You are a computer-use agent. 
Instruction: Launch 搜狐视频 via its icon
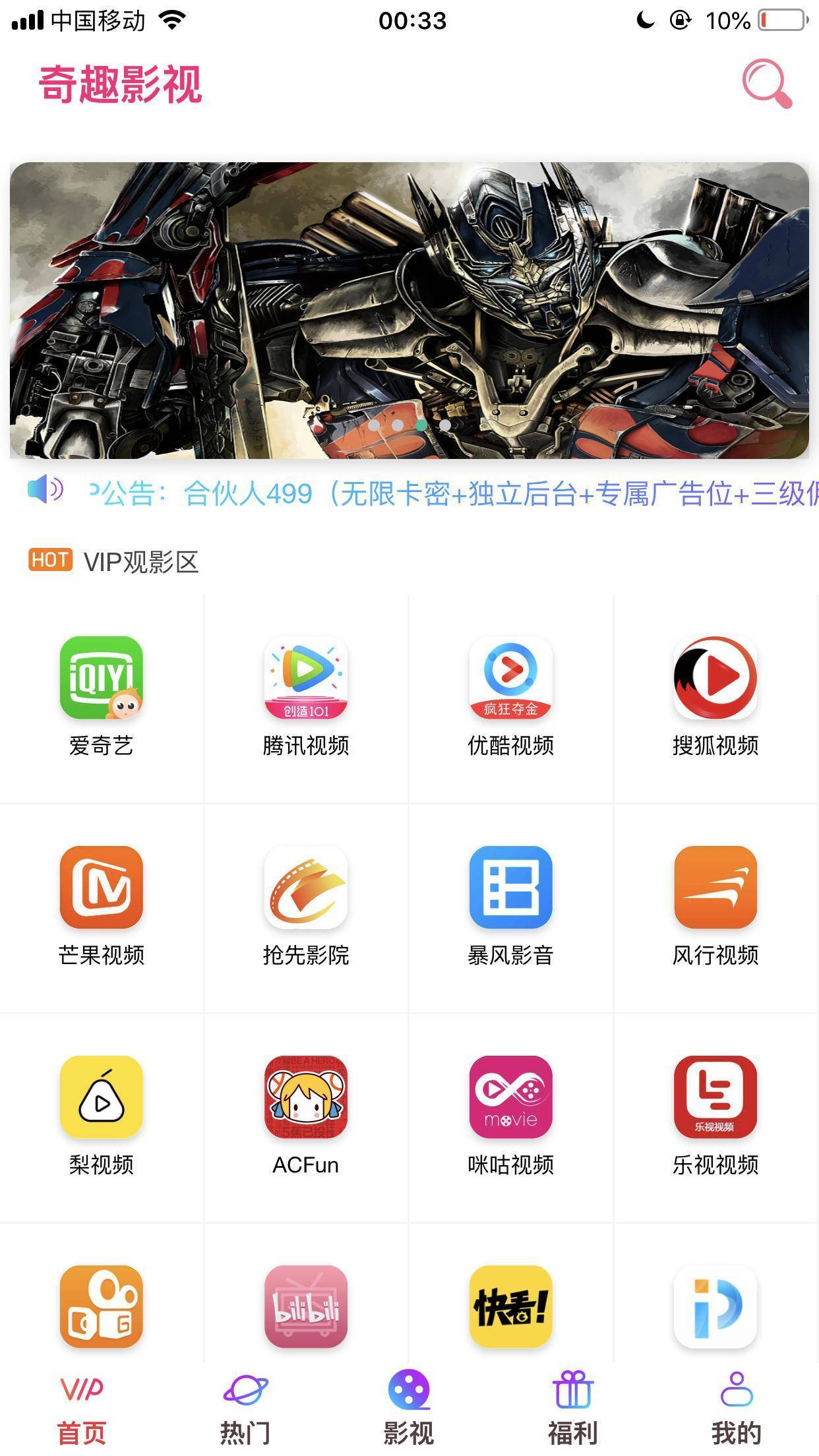[x=715, y=679]
